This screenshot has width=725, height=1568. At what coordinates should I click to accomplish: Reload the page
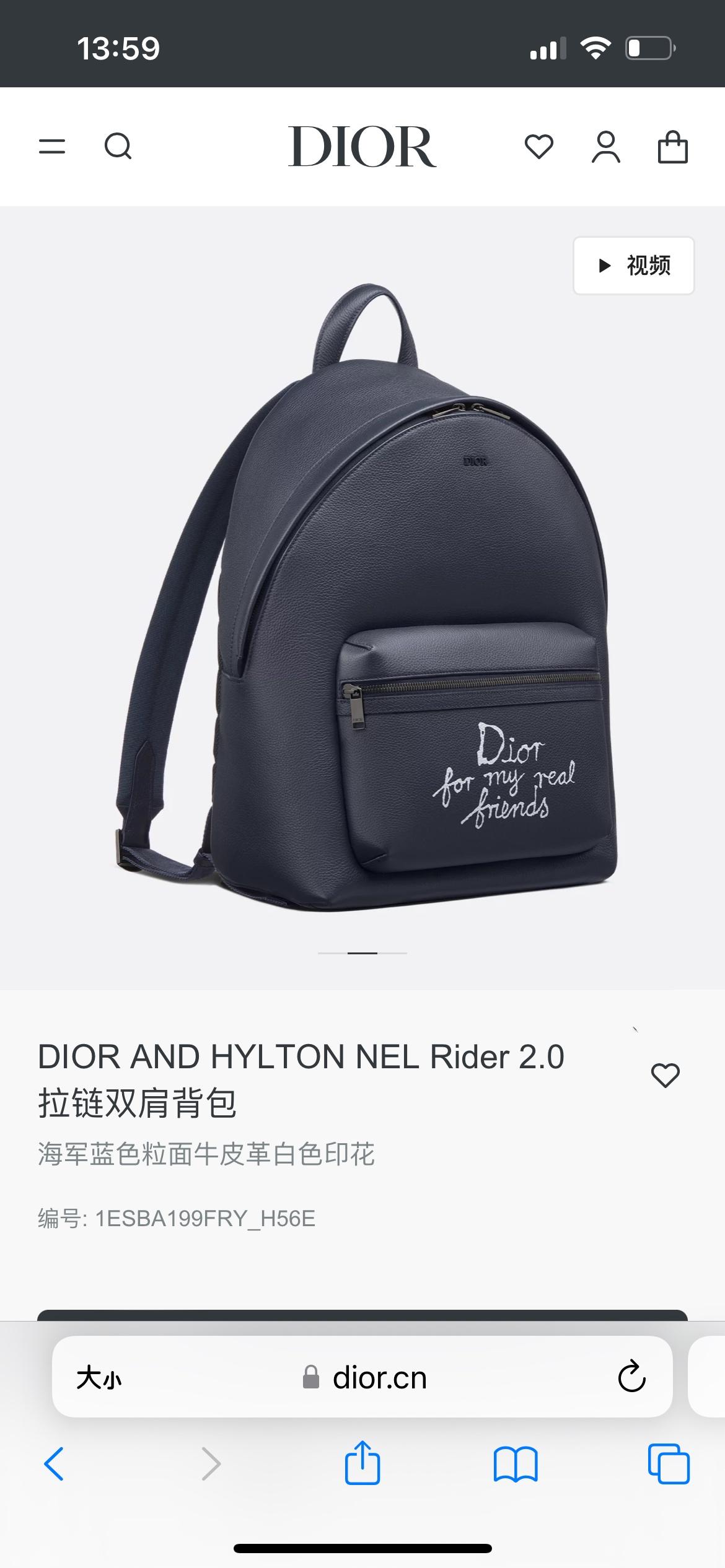(631, 1377)
